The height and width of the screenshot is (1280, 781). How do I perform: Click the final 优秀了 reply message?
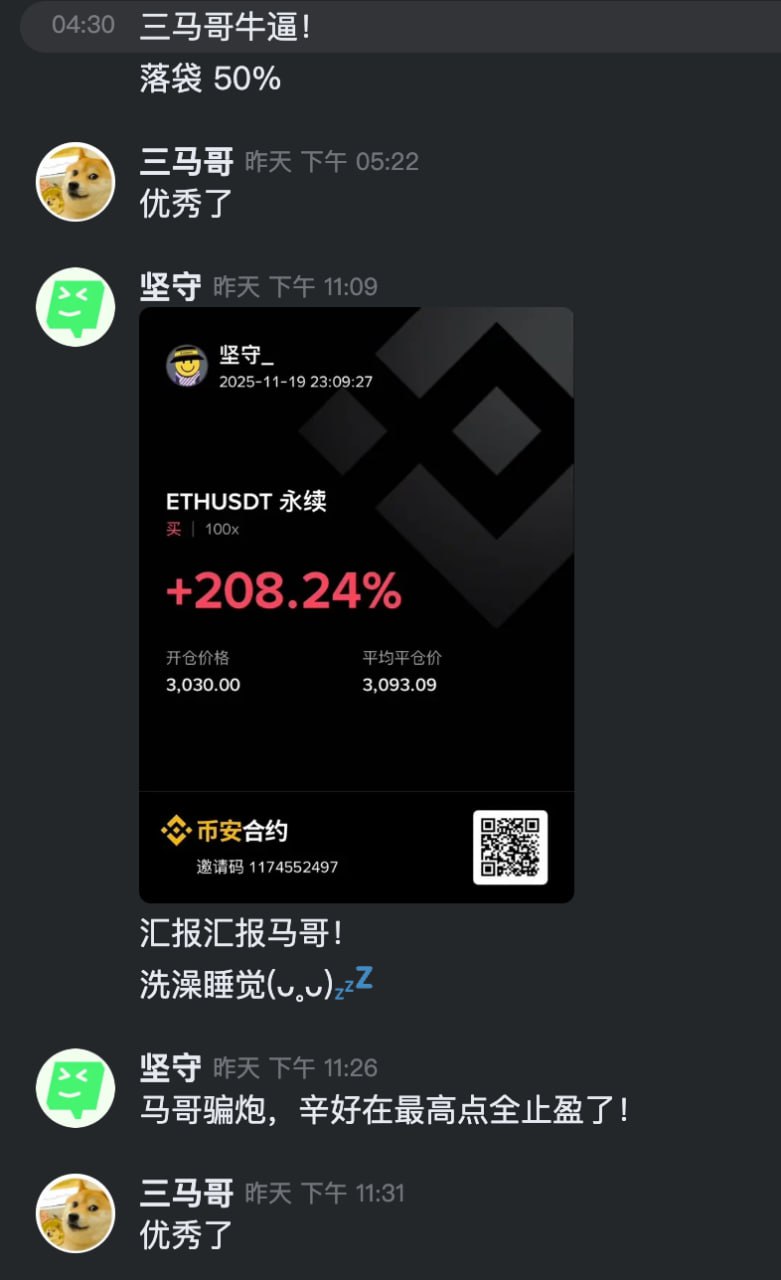coord(184,1237)
